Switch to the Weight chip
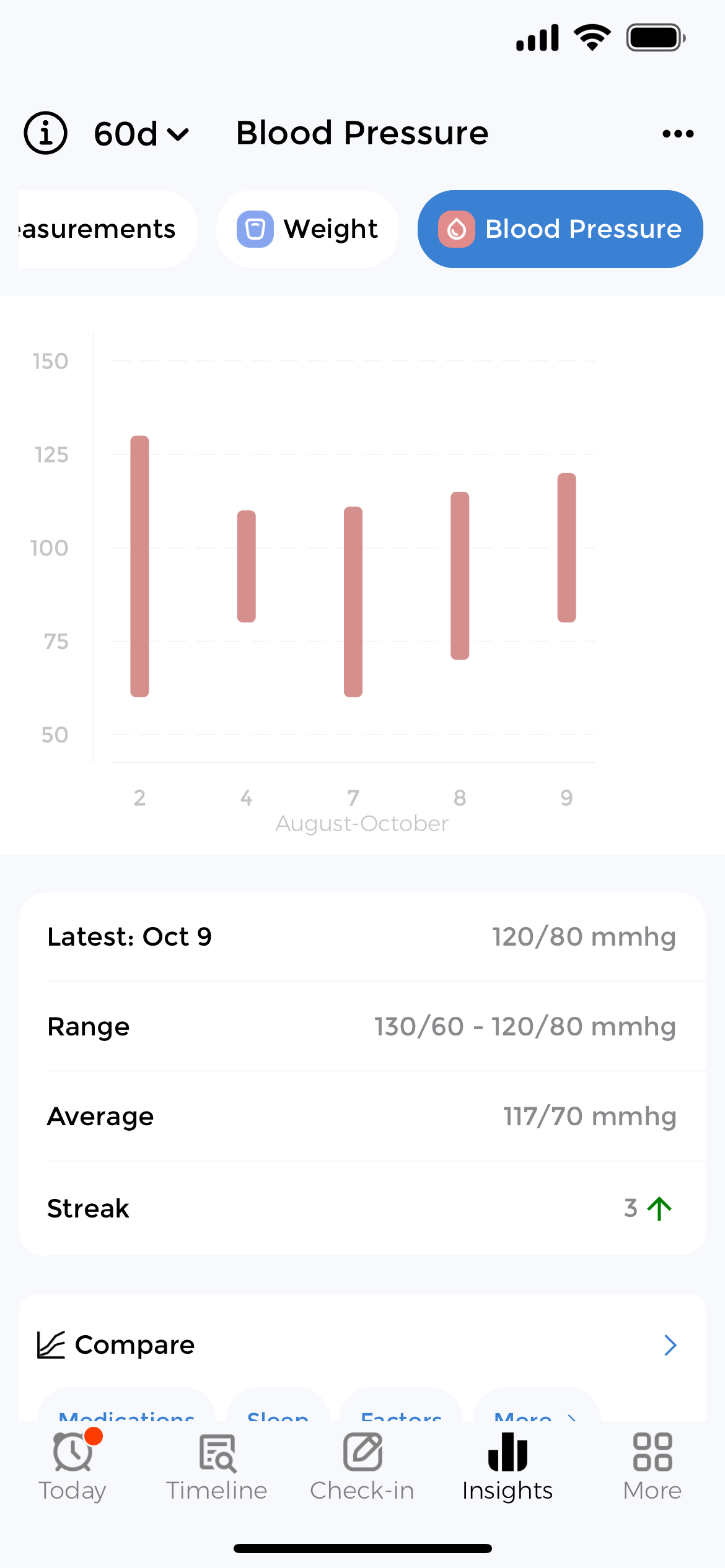The width and height of the screenshot is (725, 1568). pyautogui.click(x=307, y=229)
